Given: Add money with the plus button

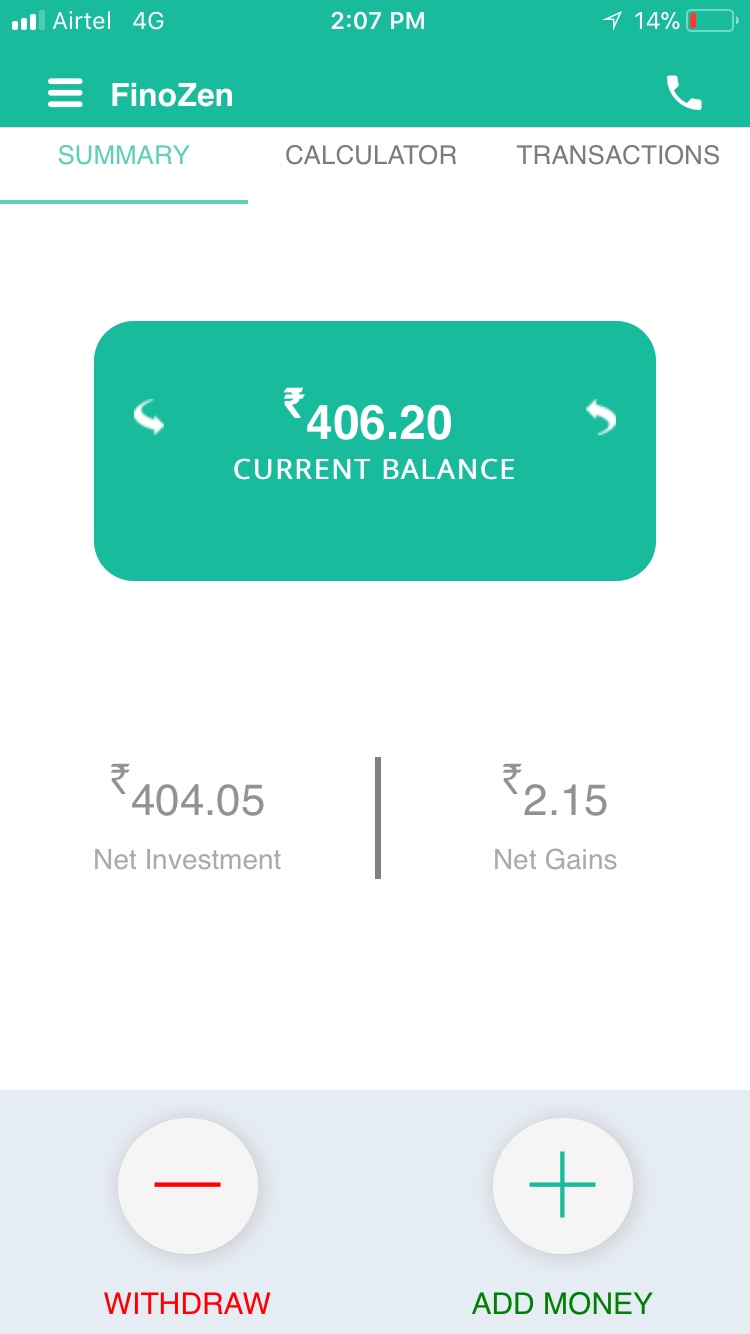Looking at the screenshot, I should tap(562, 1185).
